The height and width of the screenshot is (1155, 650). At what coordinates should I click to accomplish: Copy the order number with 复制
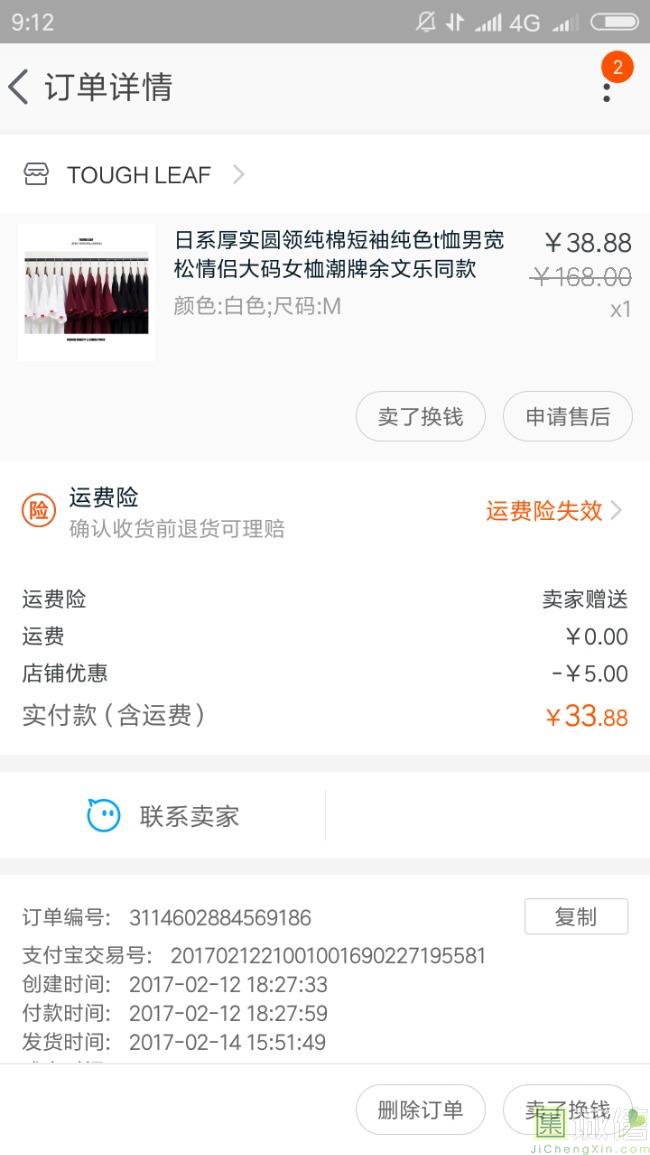pyautogui.click(x=575, y=917)
